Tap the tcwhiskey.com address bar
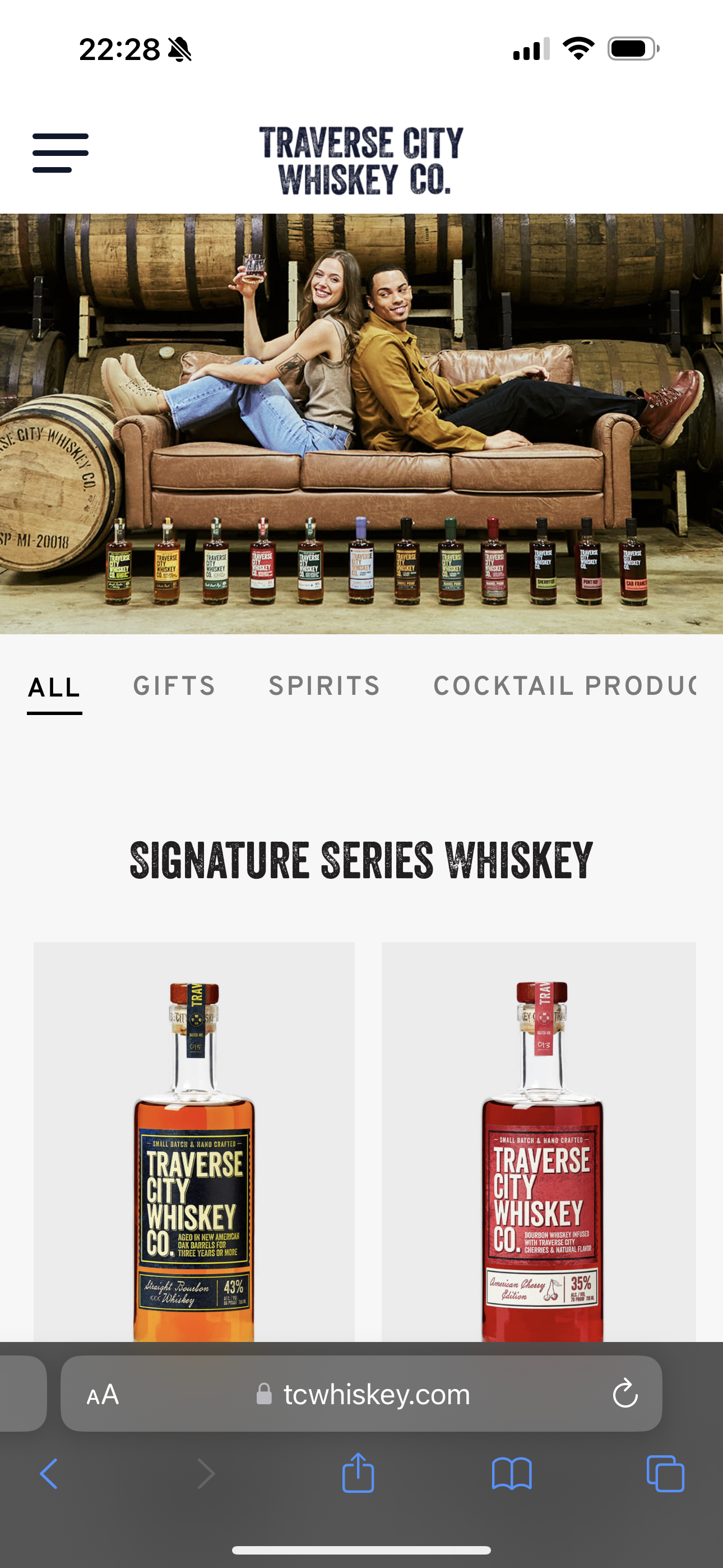This screenshot has height=1568, width=723. [376, 1395]
